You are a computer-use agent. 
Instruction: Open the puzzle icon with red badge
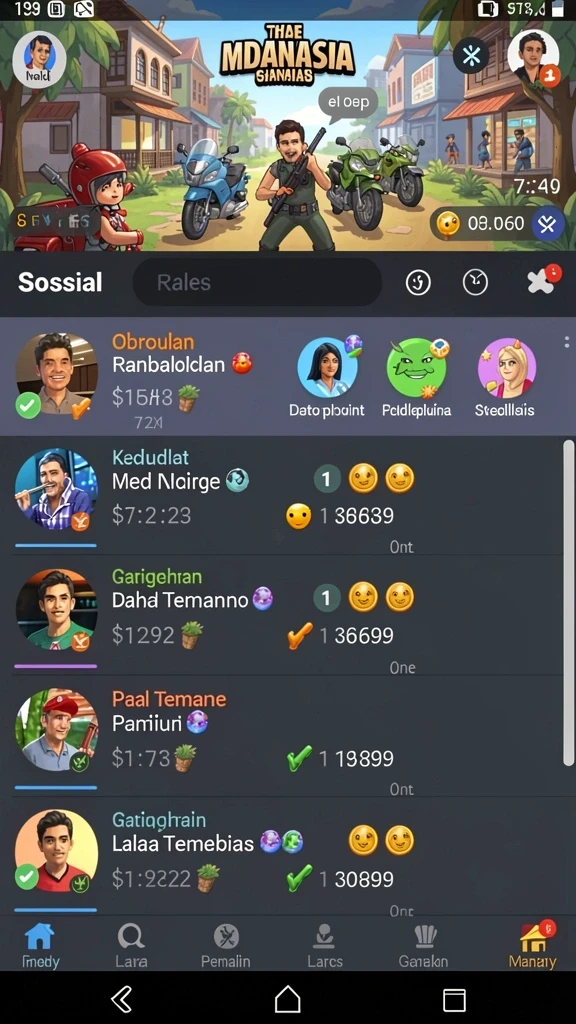(543, 280)
